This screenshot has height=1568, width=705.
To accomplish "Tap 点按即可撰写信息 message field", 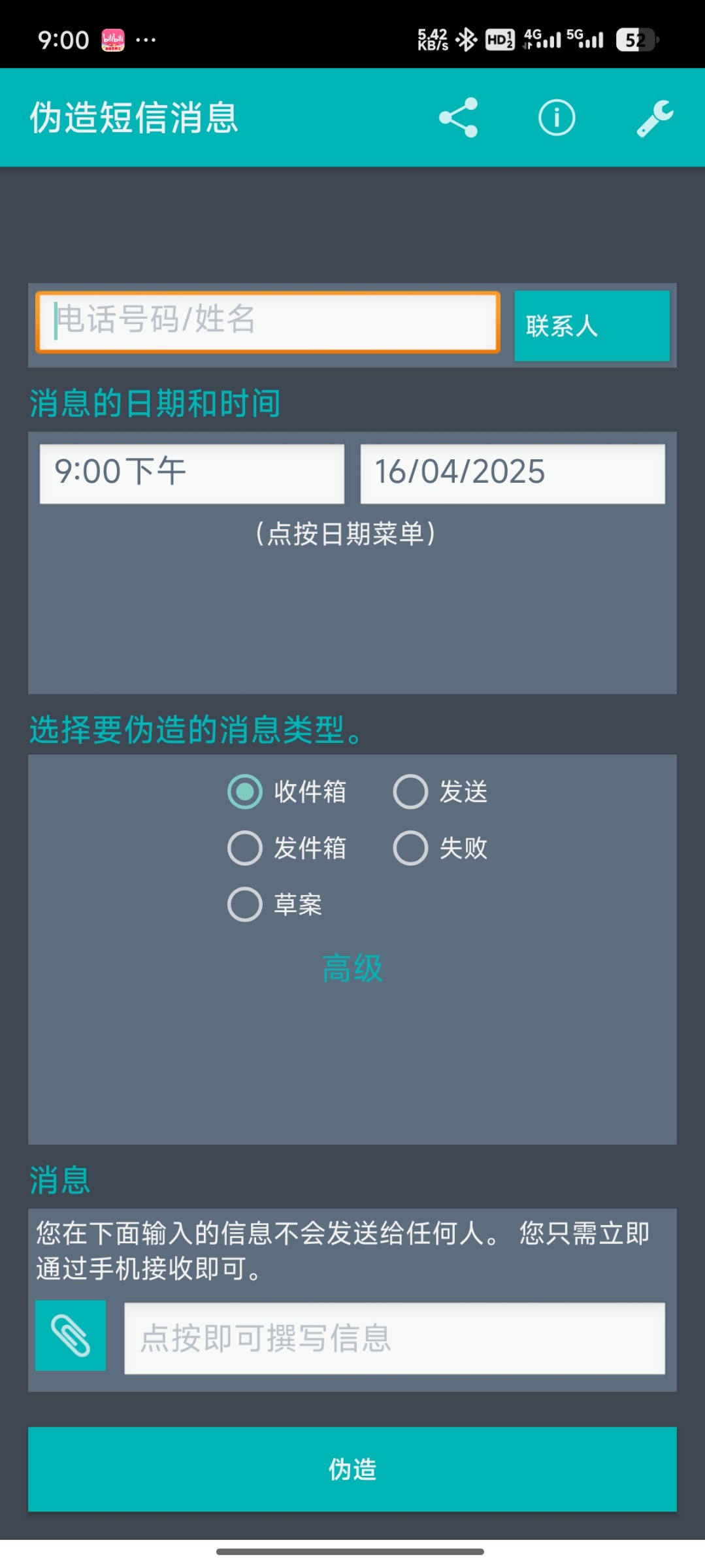I will click(395, 1338).
